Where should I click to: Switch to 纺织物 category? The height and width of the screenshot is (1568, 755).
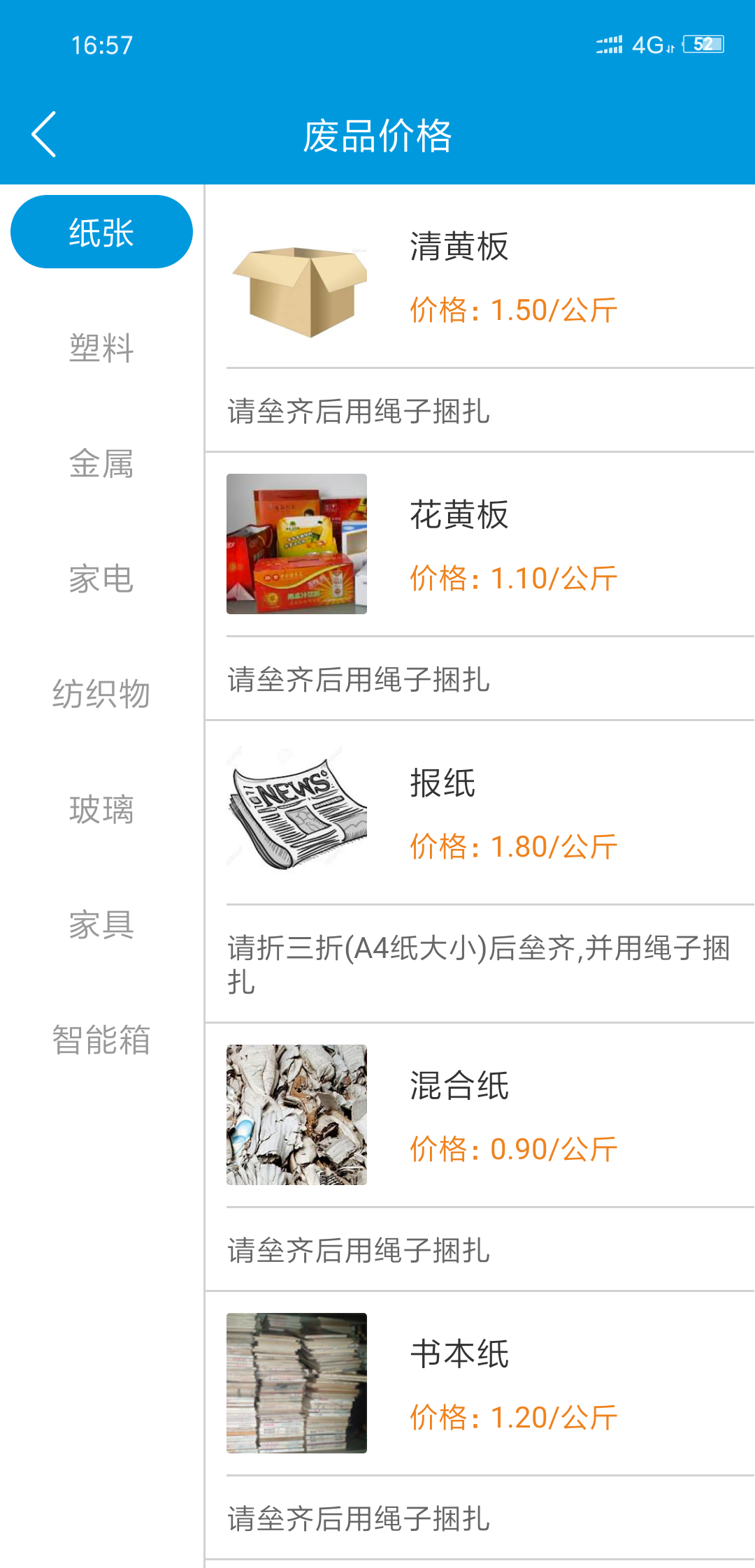(x=101, y=694)
